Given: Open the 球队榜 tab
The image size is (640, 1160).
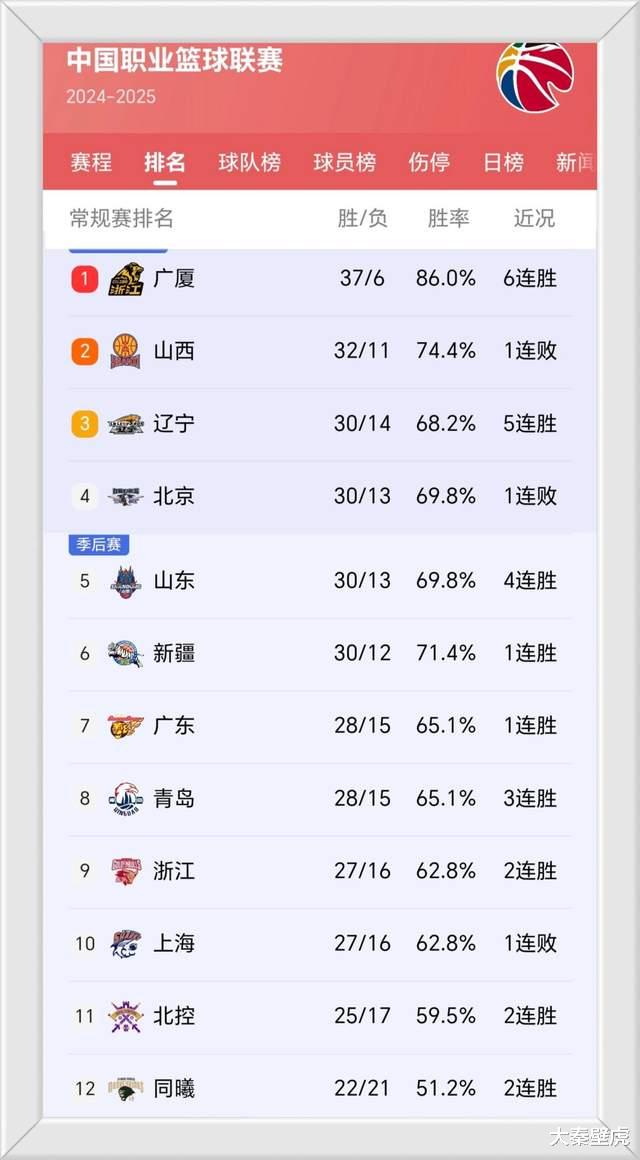Looking at the screenshot, I should pyautogui.click(x=250, y=162).
